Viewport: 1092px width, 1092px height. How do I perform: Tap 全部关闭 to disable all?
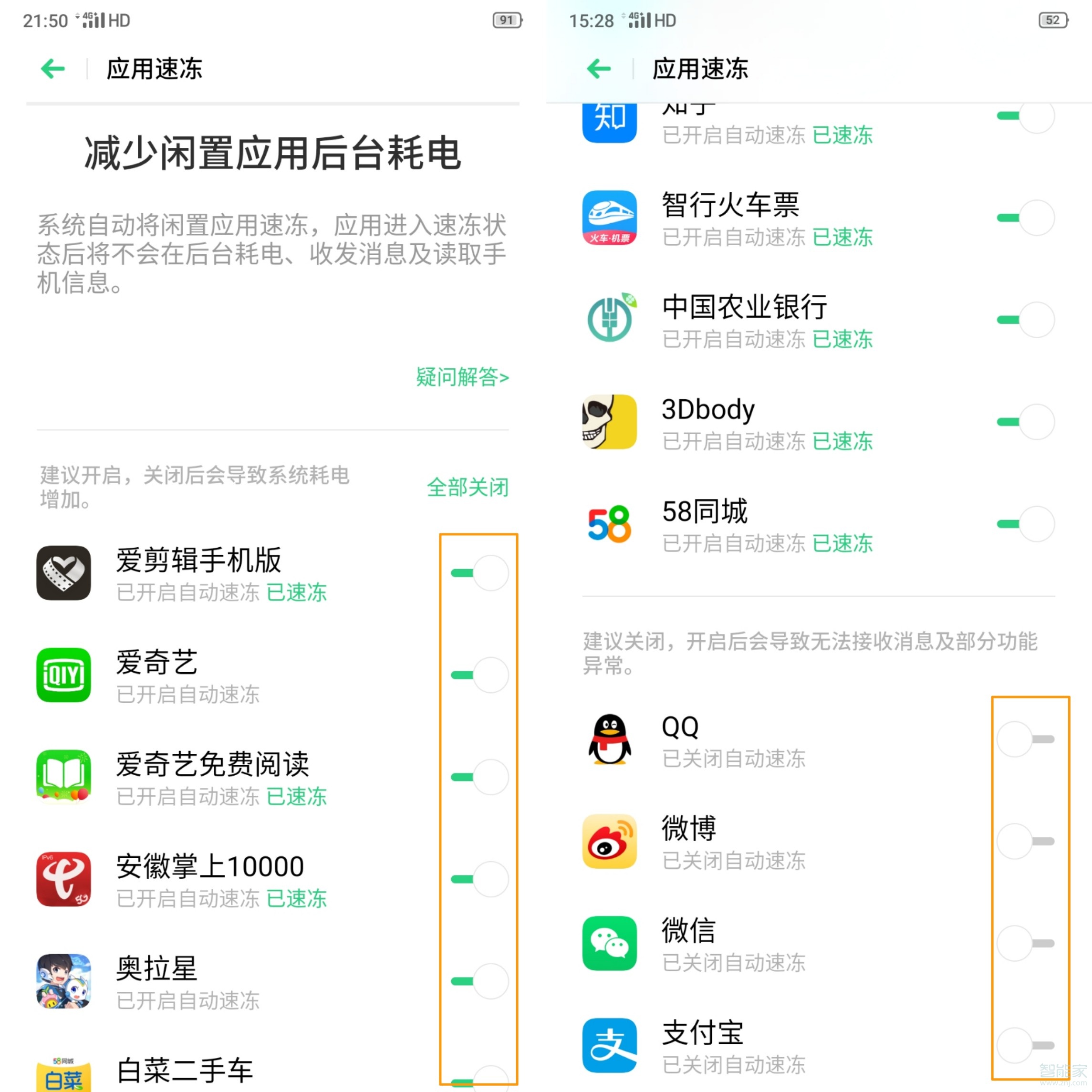(x=468, y=487)
